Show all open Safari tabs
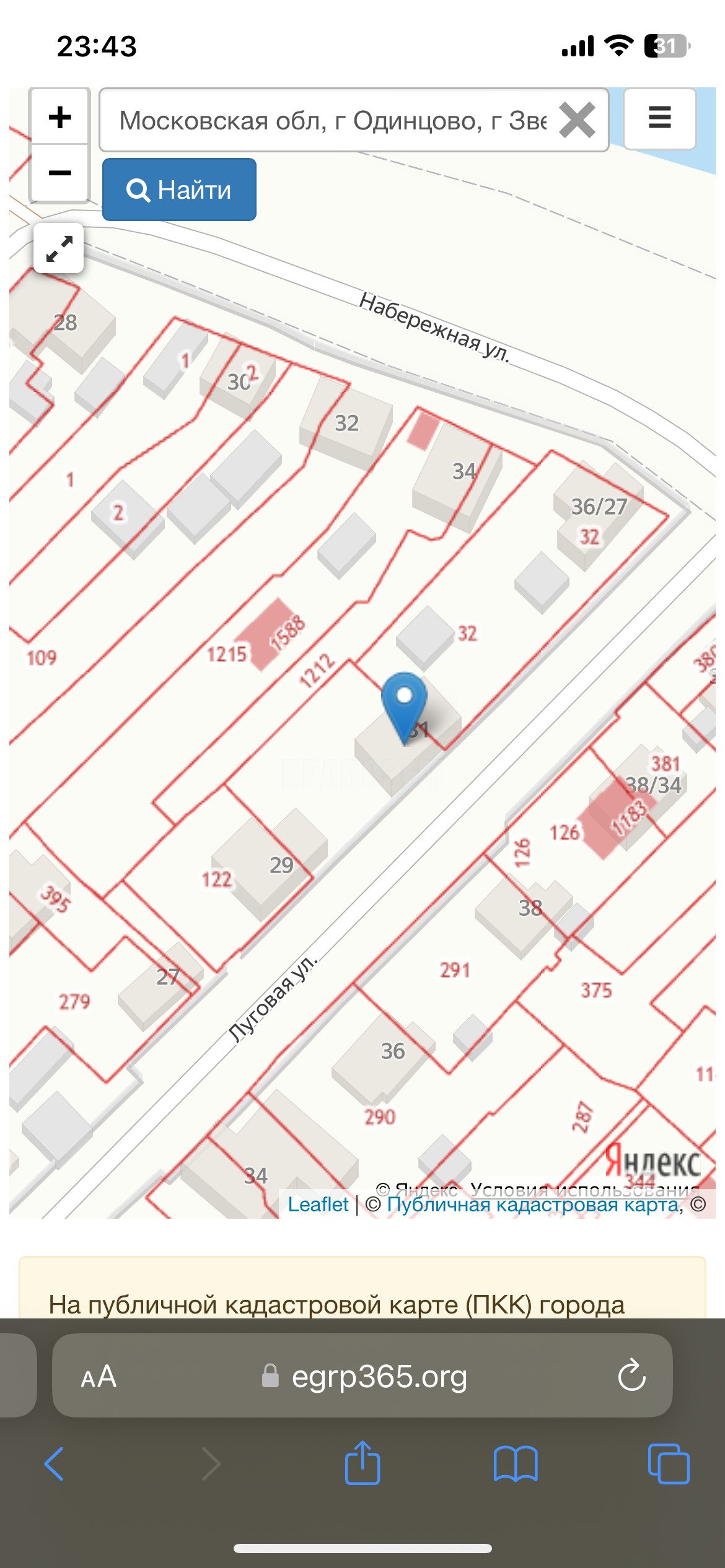 pyautogui.click(x=668, y=1464)
